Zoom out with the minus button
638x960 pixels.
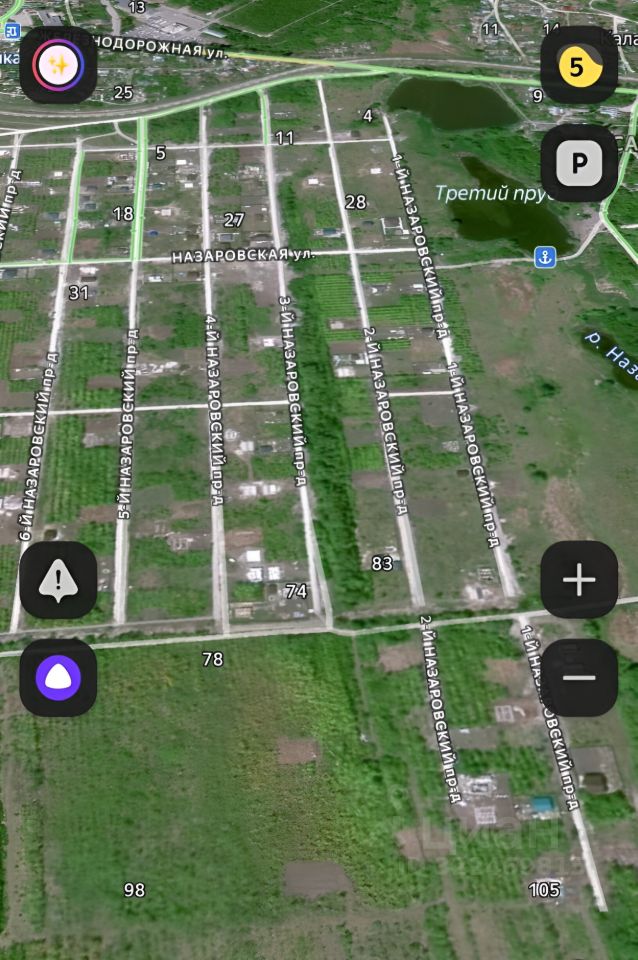[x=579, y=677]
